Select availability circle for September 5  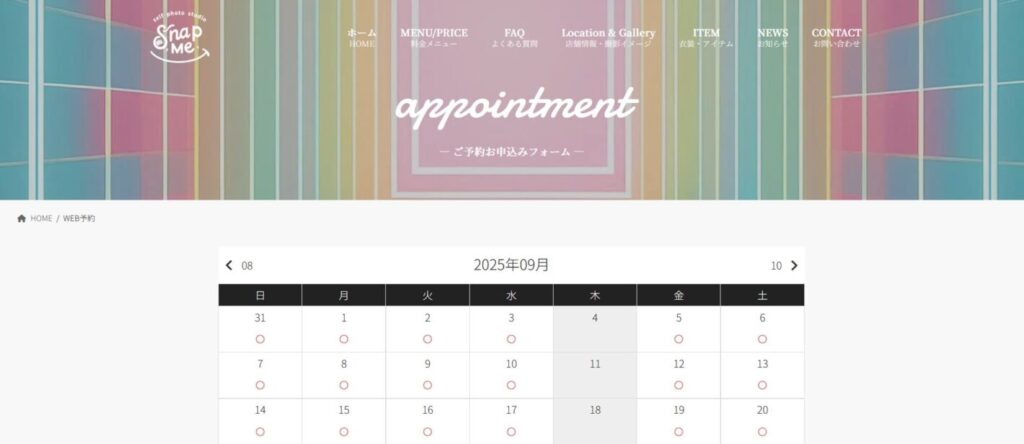pos(678,339)
